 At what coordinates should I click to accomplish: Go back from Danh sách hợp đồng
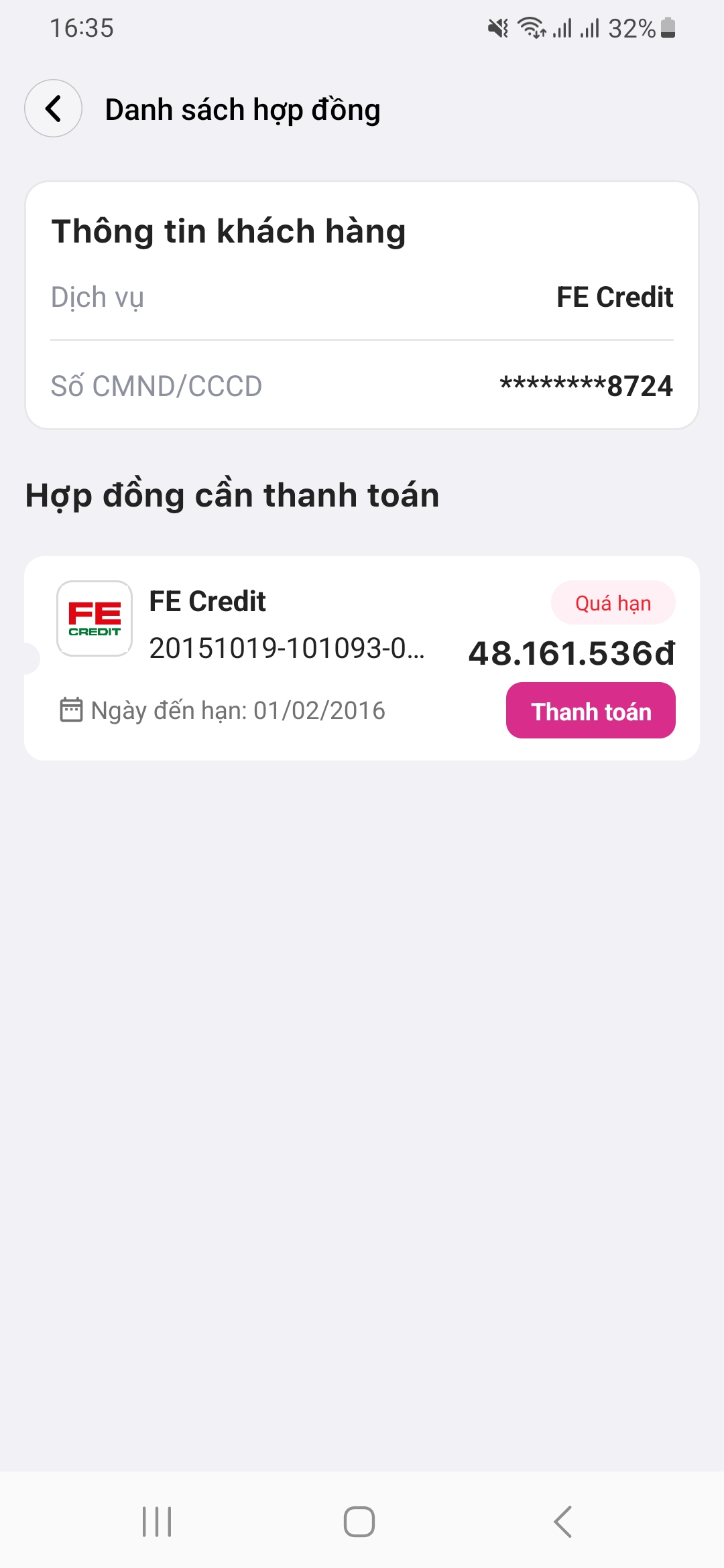[x=54, y=109]
